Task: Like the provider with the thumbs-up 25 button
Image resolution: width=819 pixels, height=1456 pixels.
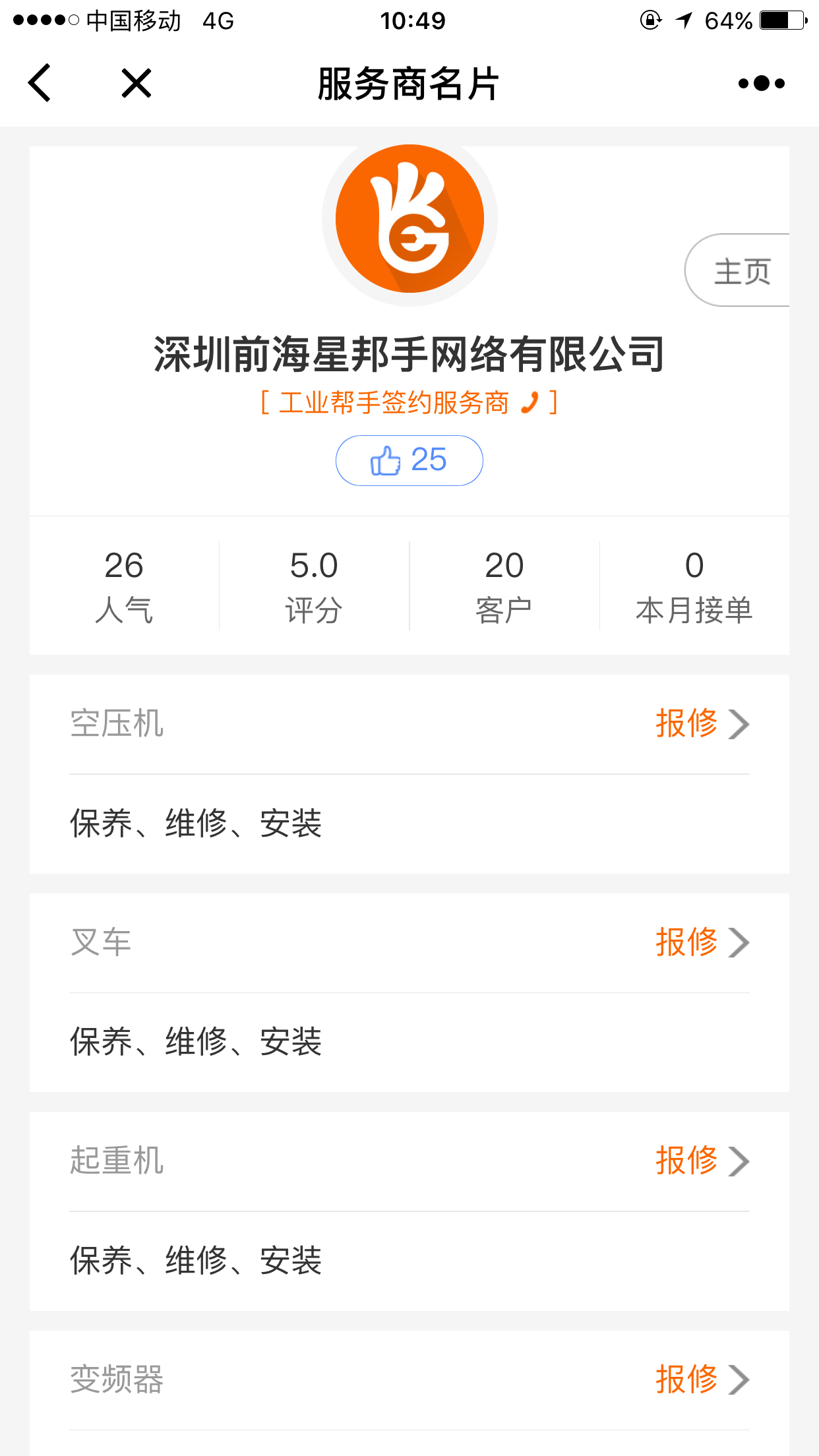Action: click(409, 460)
